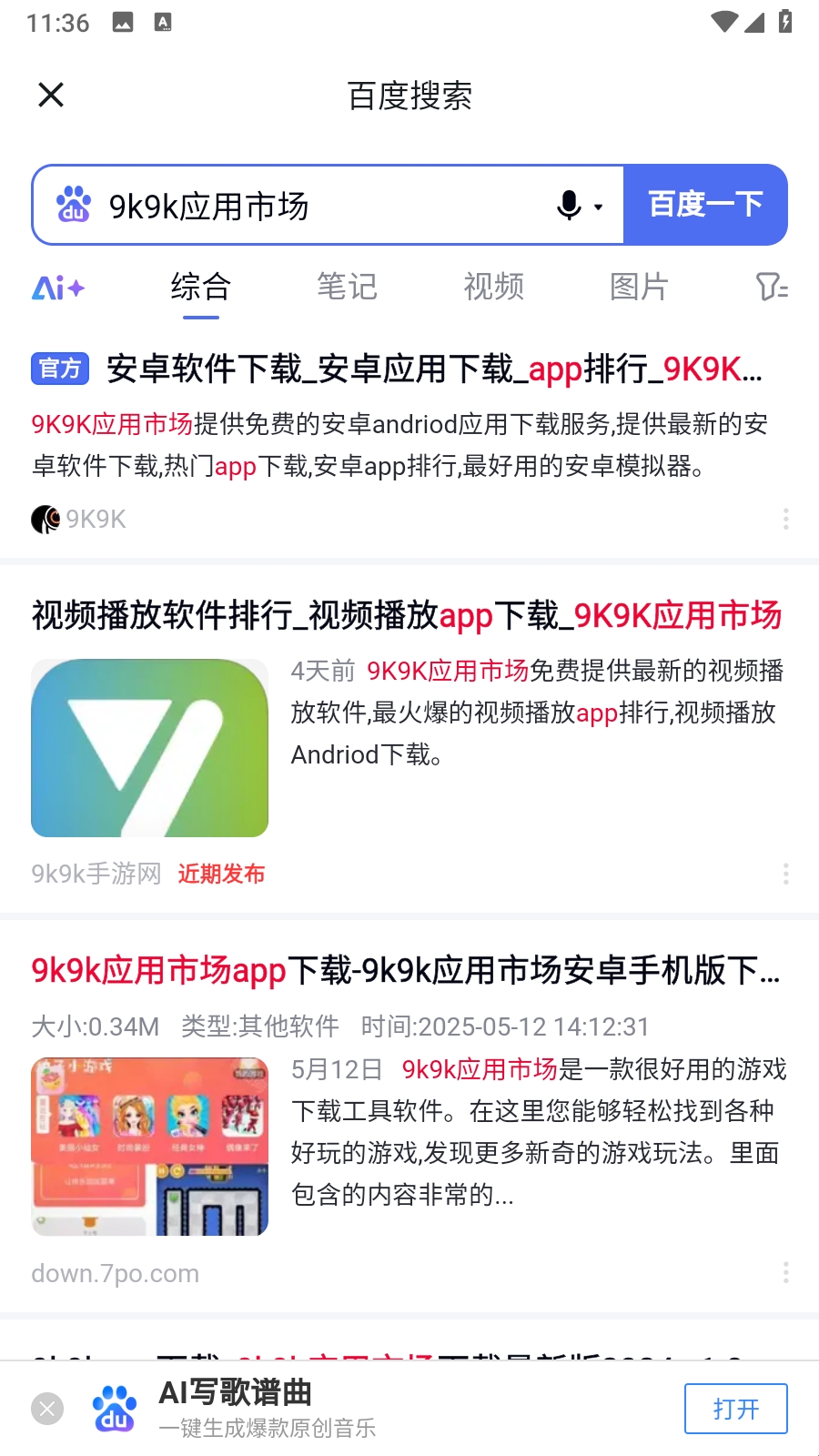Tap 打开 on the AI写歌谱曲 banner

click(x=735, y=1409)
